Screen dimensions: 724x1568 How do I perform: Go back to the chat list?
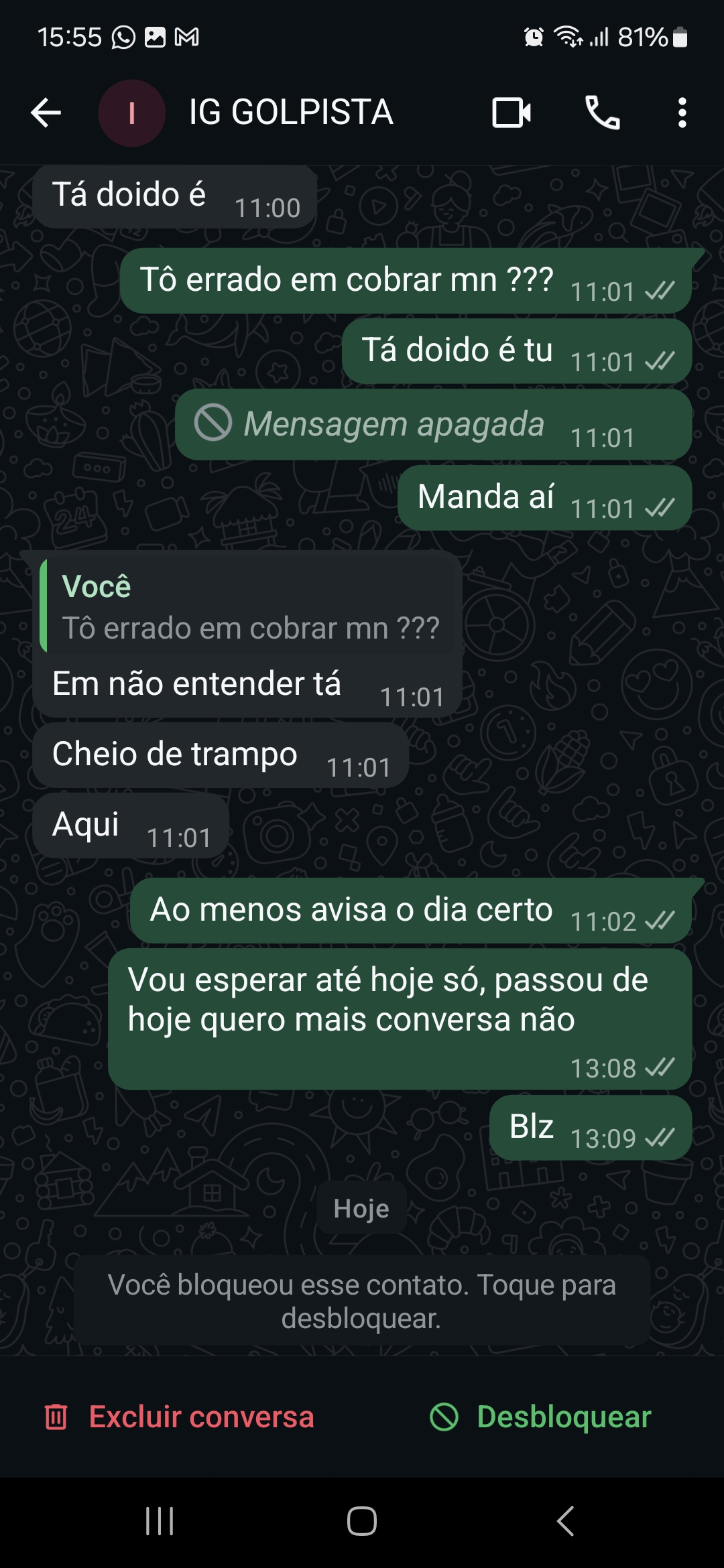[x=46, y=112]
